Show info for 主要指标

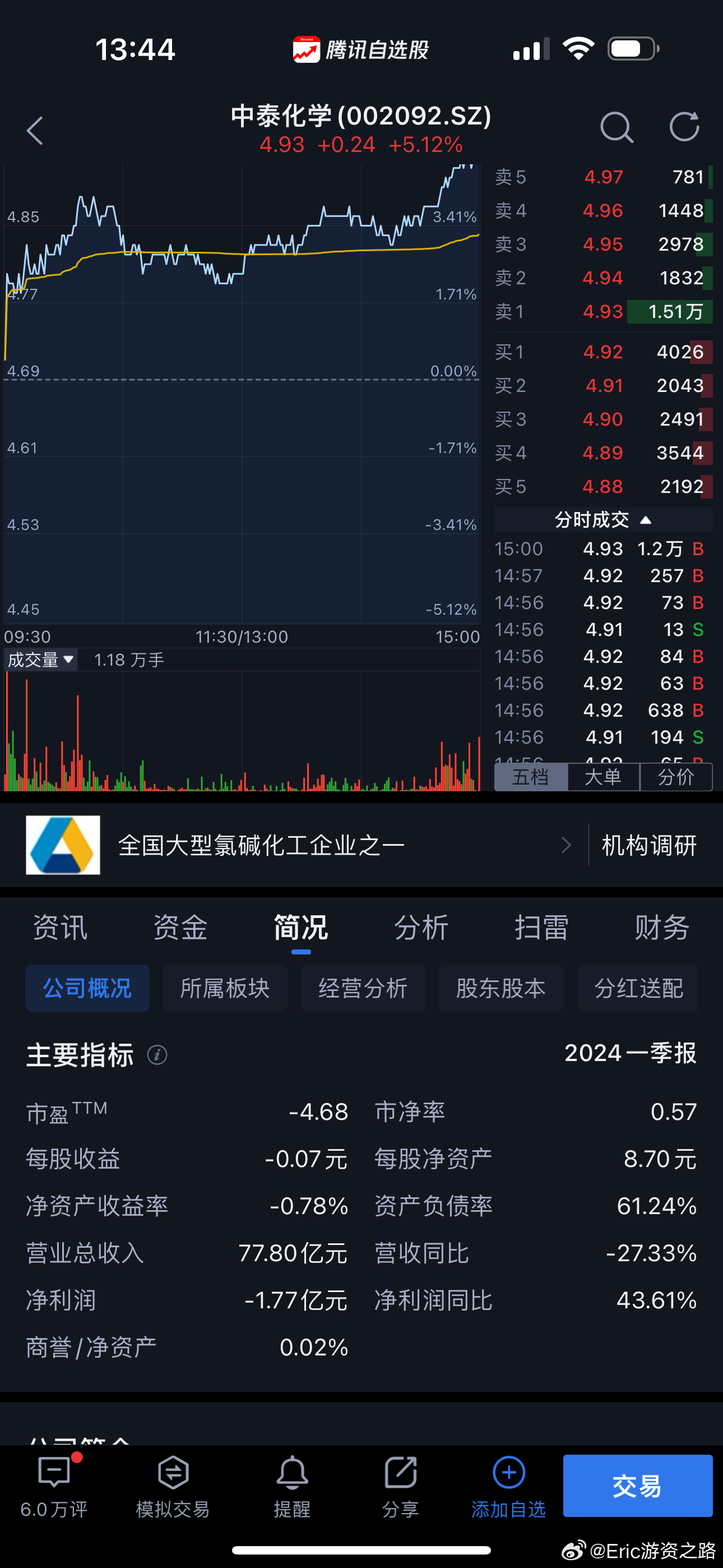point(157,1055)
